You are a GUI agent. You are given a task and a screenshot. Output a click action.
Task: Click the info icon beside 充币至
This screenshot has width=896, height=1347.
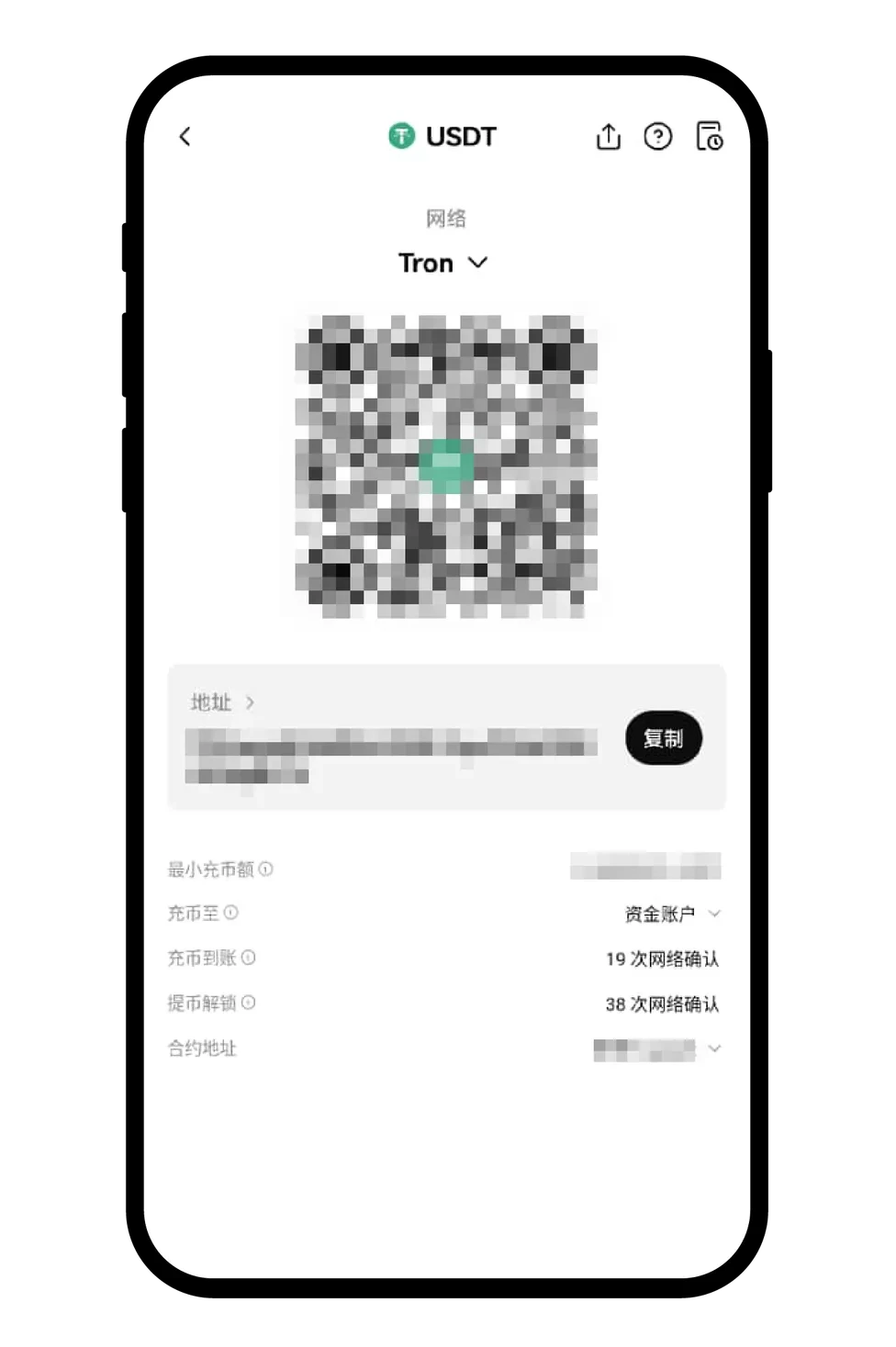233,913
